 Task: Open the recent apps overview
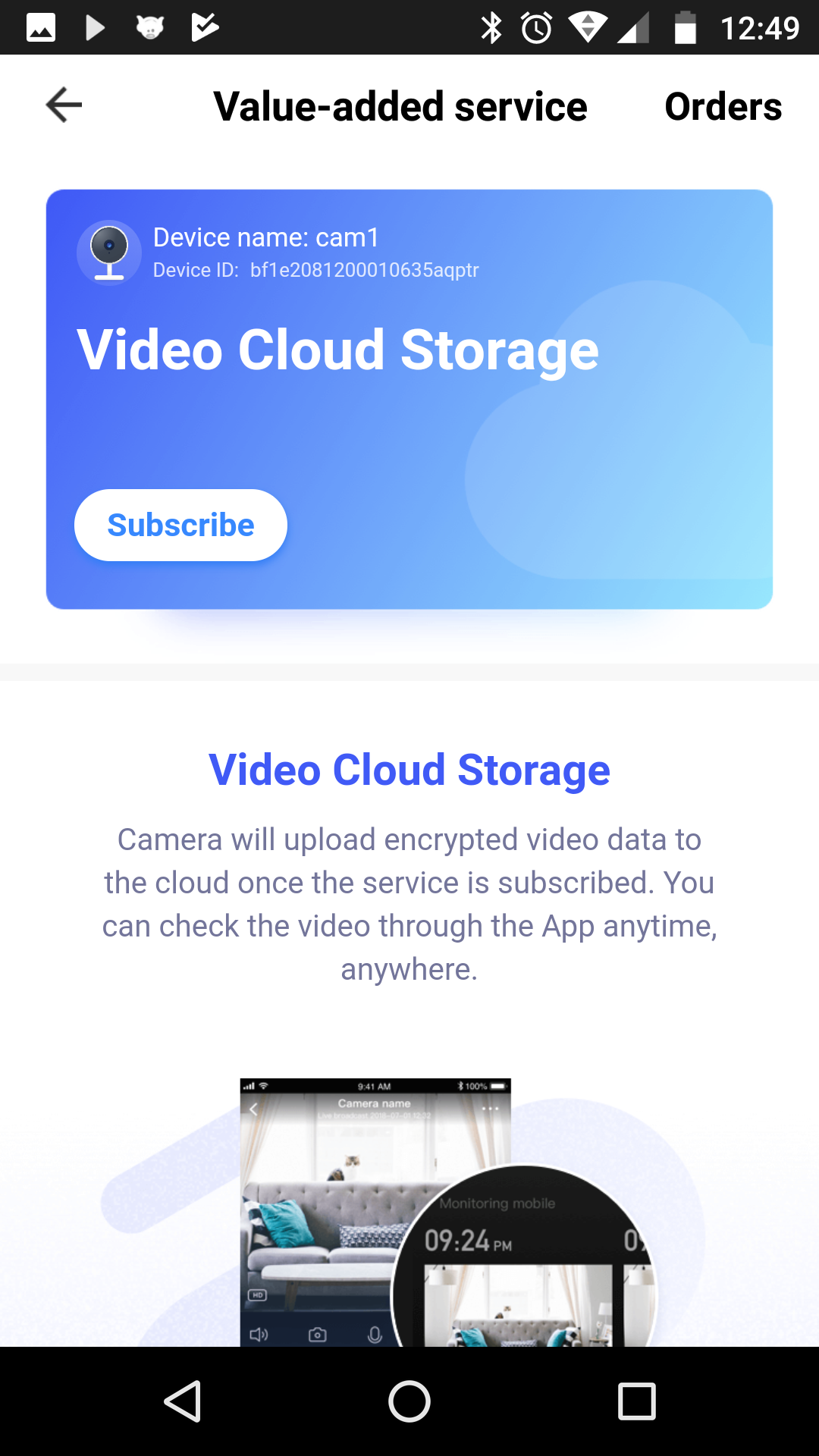tap(637, 1401)
